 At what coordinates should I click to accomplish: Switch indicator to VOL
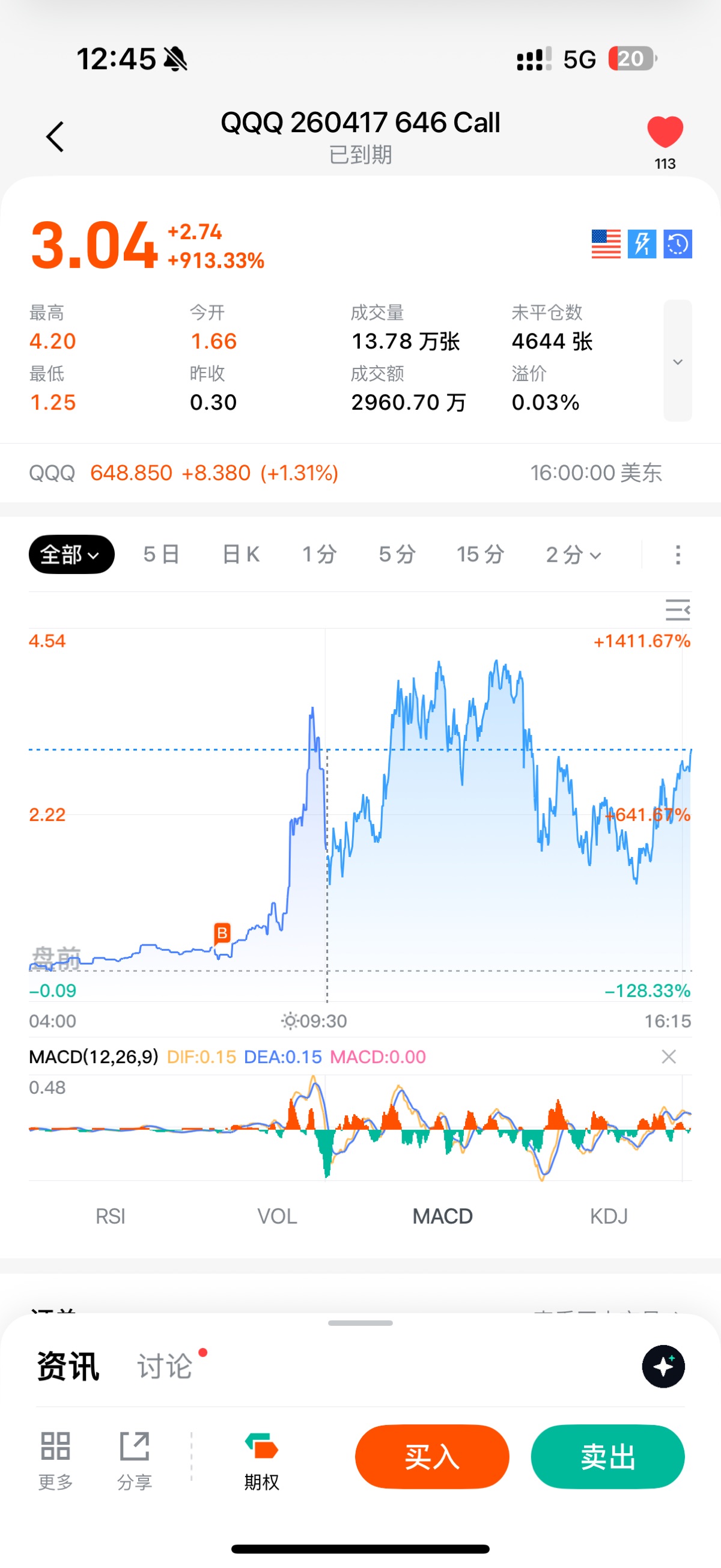coord(277,1216)
